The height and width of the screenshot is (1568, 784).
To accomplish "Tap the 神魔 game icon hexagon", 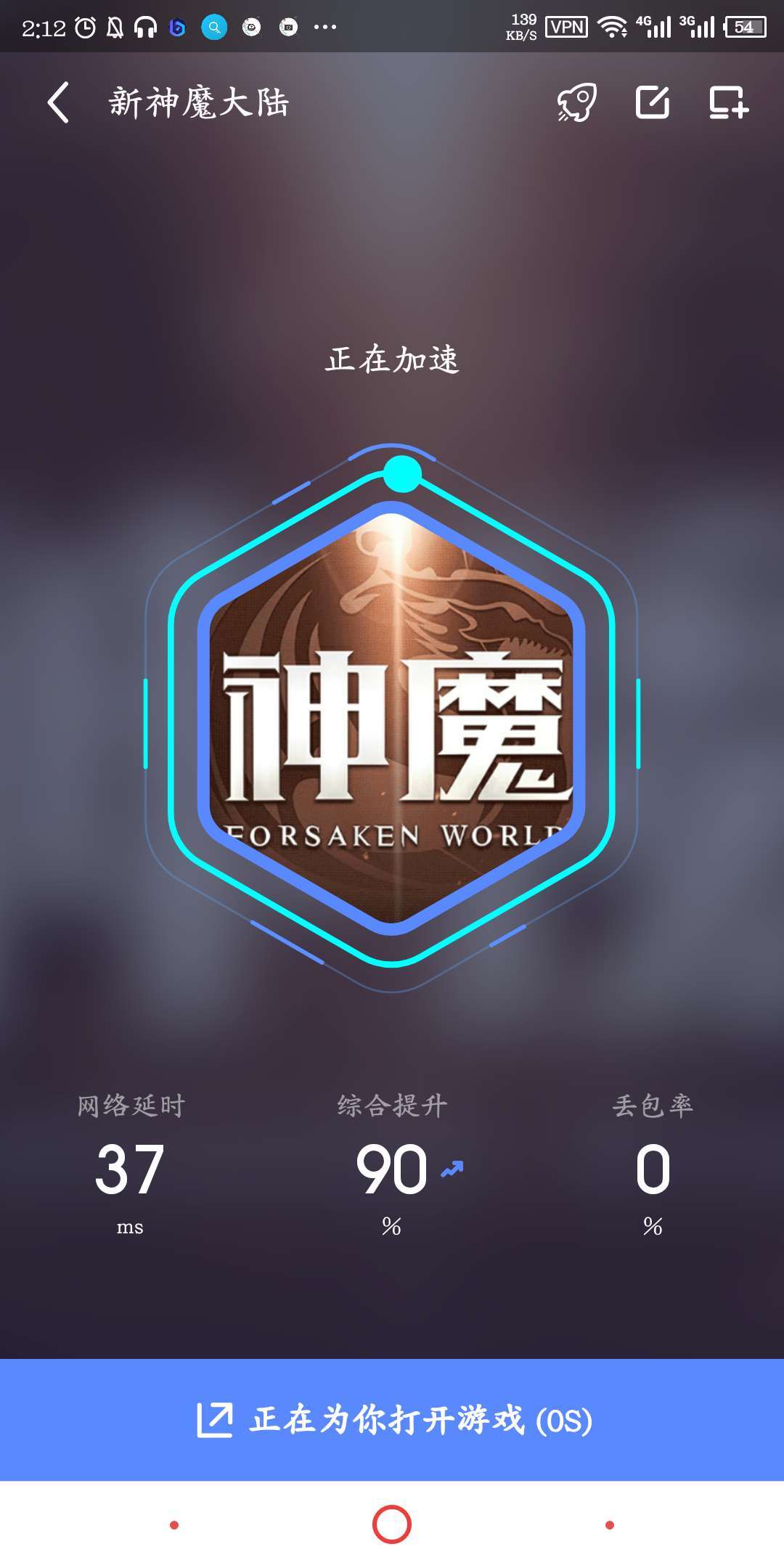I will [392, 719].
